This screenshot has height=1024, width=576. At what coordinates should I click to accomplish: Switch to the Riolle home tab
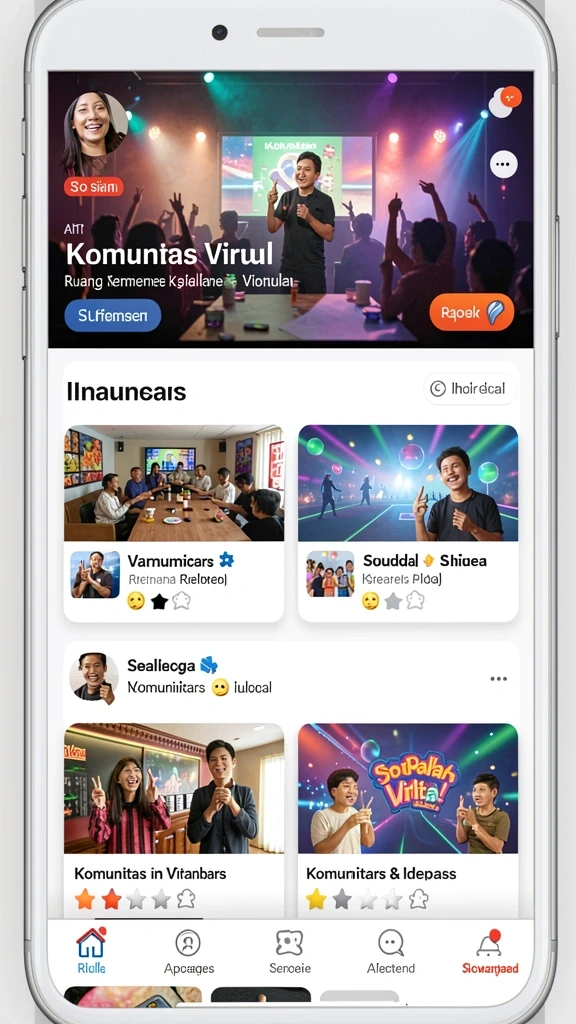click(91, 950)
